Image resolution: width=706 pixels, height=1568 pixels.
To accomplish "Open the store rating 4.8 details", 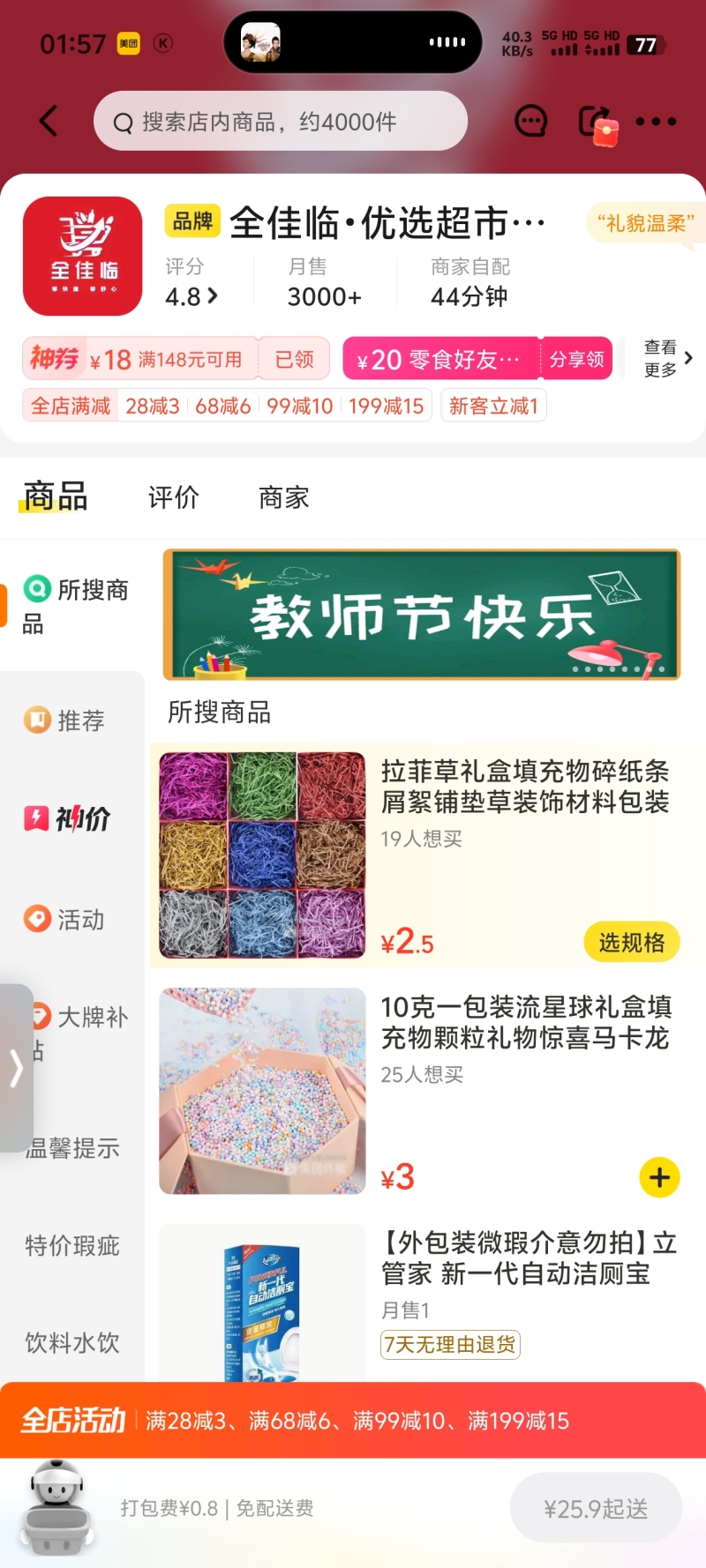I will coord(192,296).
